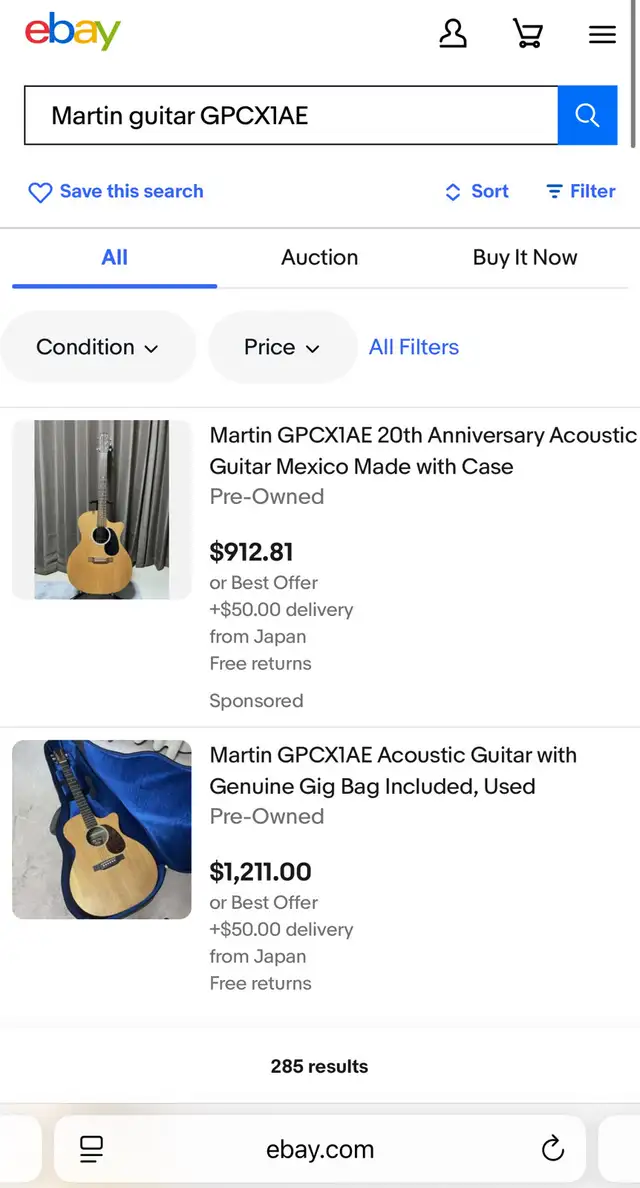Expand the Price dropdown
Viewport: 640px width, 1188px height.
(x=282, y=347)
